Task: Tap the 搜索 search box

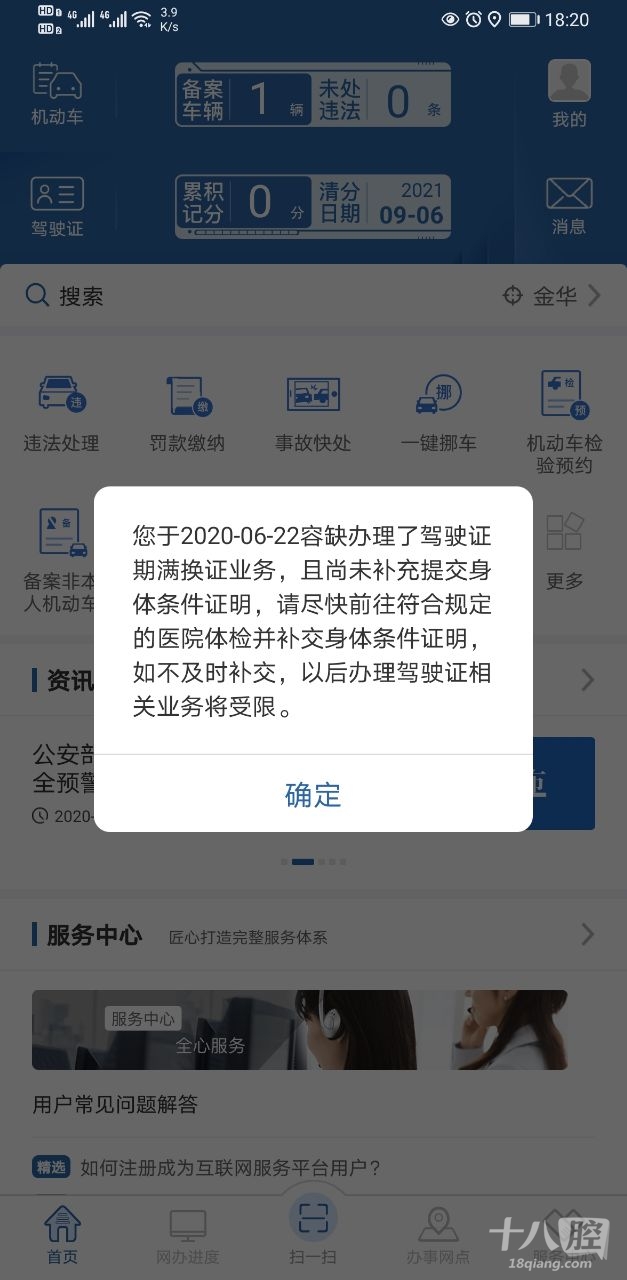Action: click(x=250, y=296)
